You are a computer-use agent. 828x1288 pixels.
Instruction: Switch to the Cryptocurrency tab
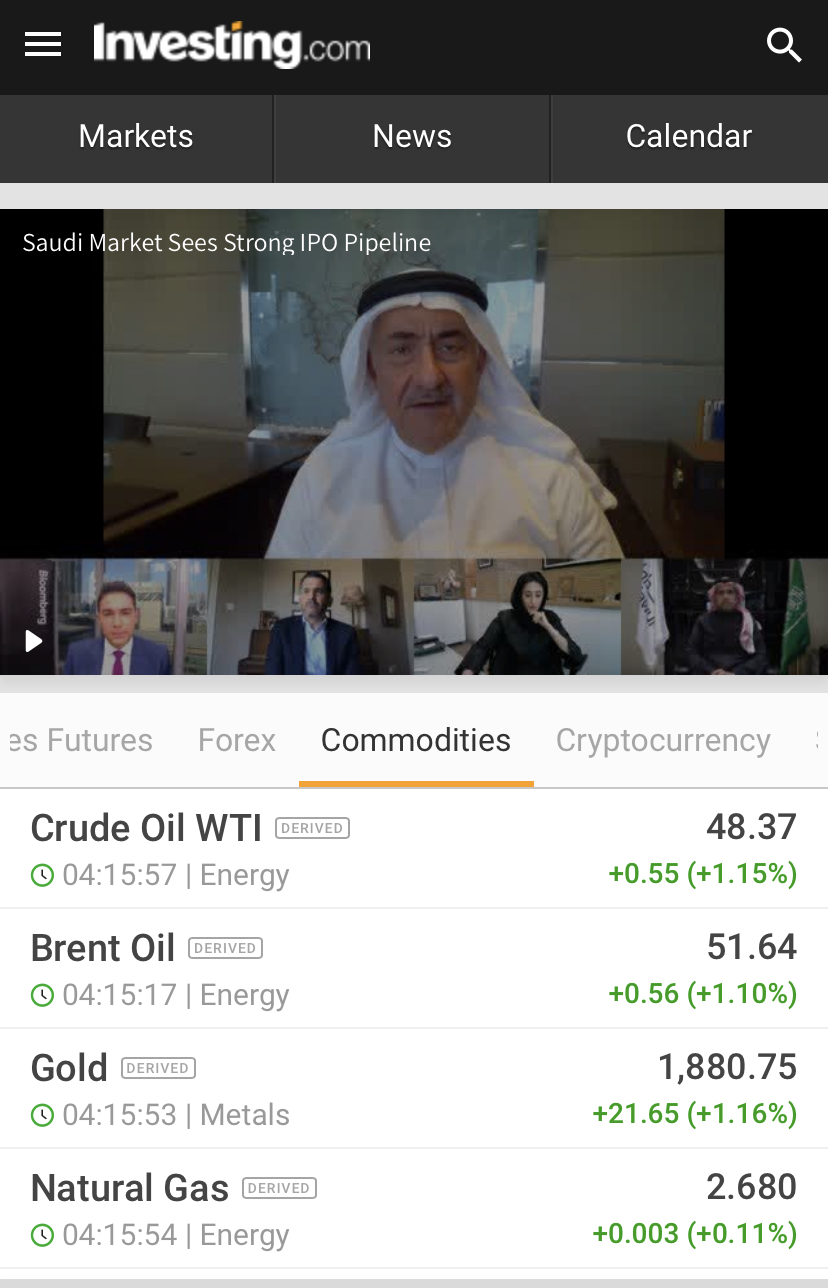point(663,741)
